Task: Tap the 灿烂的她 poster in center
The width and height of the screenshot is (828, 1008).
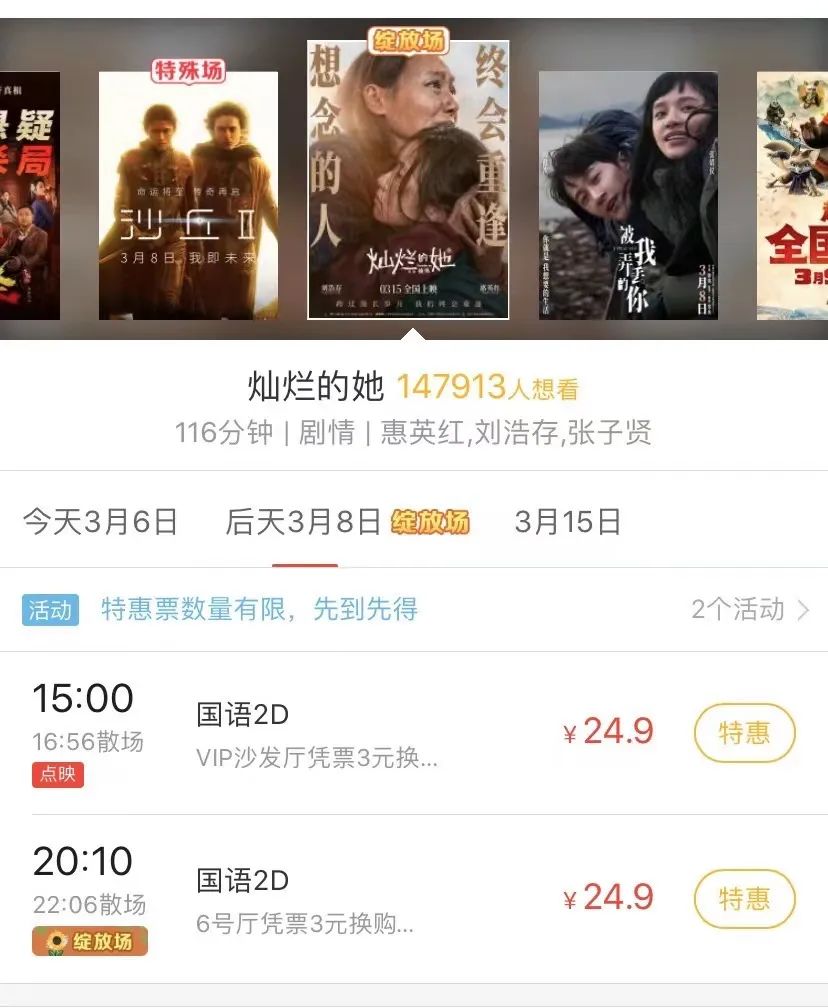Action: click(408, 180)
